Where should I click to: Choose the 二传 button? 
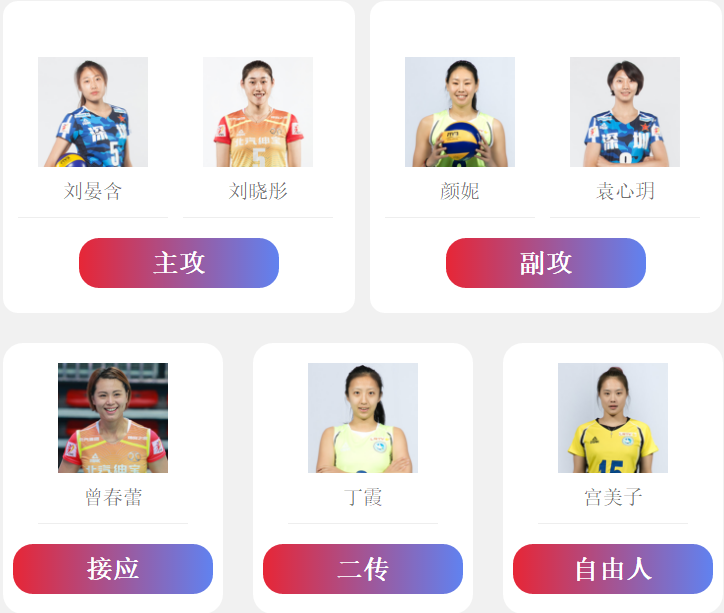(363, 569)
